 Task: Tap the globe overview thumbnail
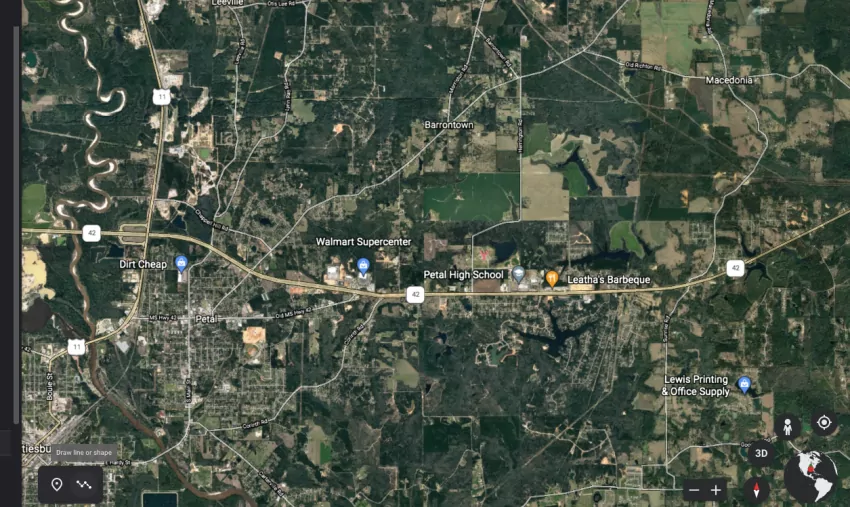809,476
